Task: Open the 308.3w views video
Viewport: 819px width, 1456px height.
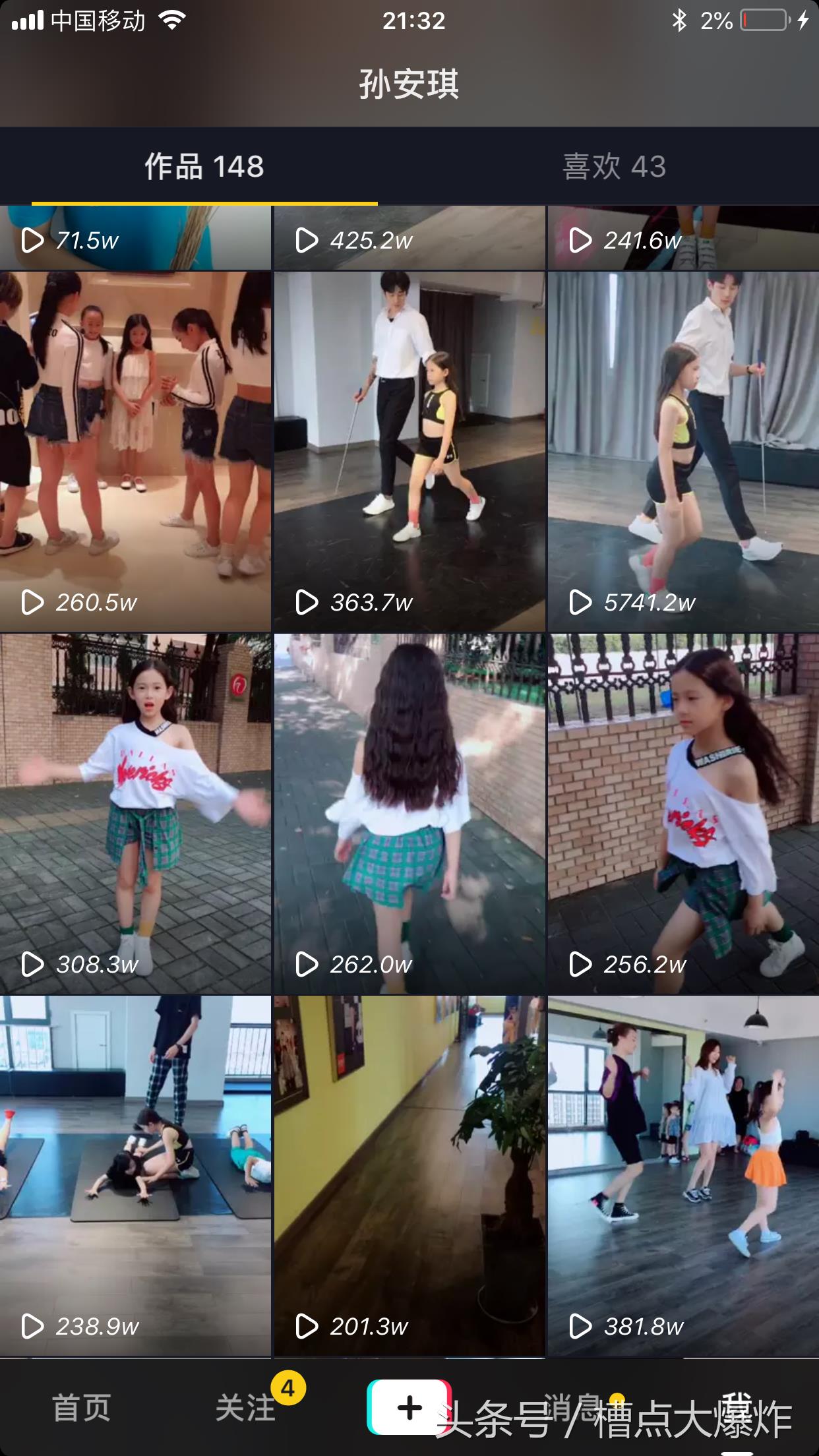Action: point(135,814)
